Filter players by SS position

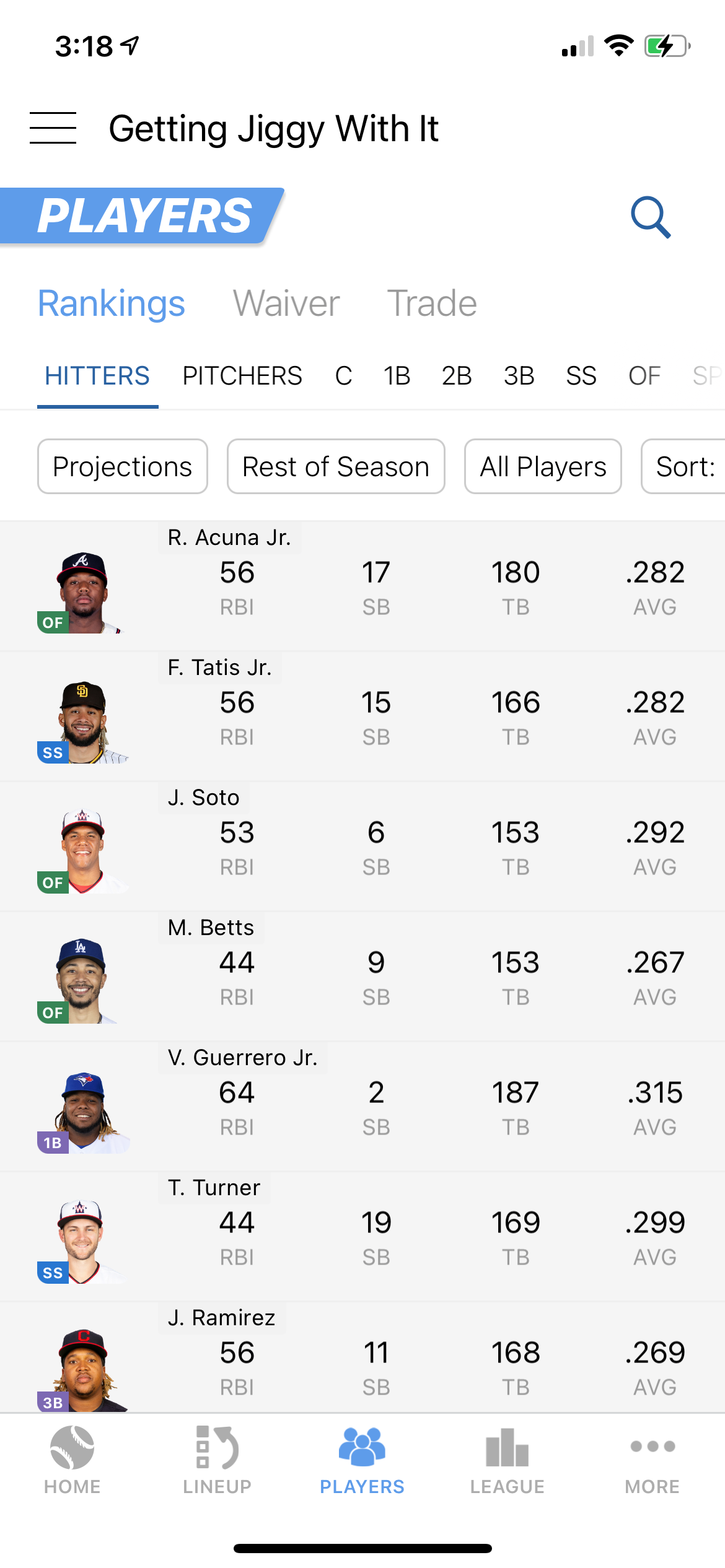click(x=581, y=376)
